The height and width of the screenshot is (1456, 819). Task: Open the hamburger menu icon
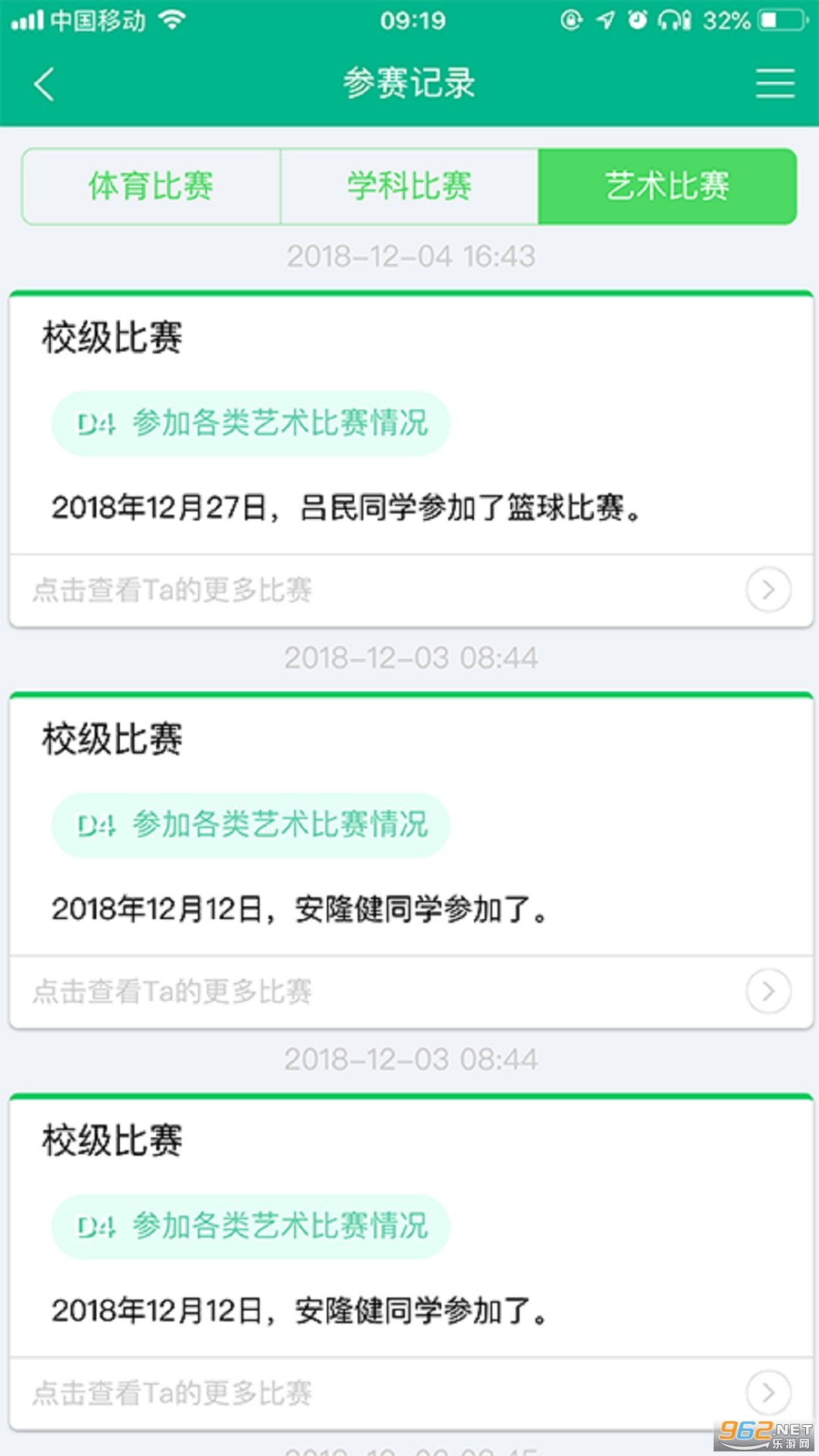point(774,84)
